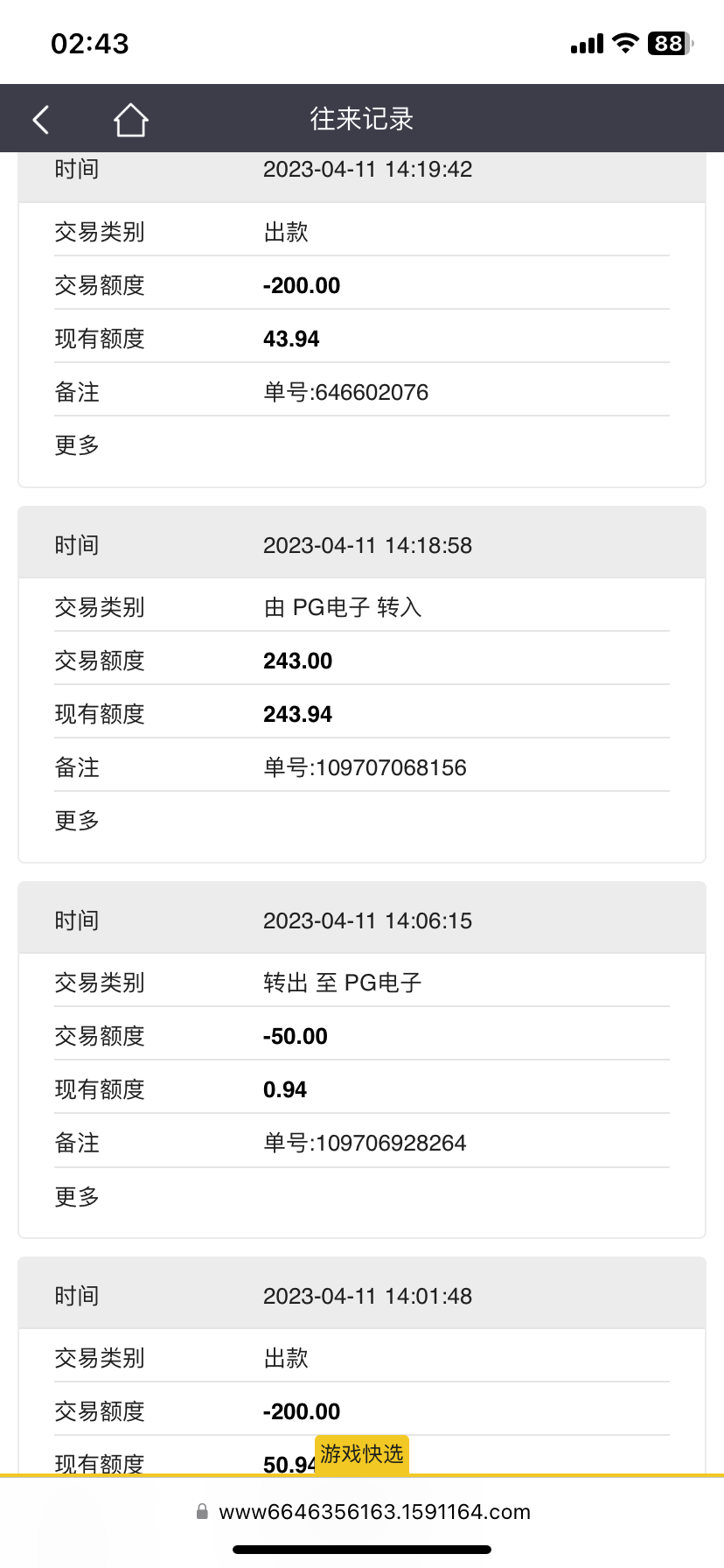Expand 更多 for order 109706928264
724x1568 pixels.
pos(77,1196)
